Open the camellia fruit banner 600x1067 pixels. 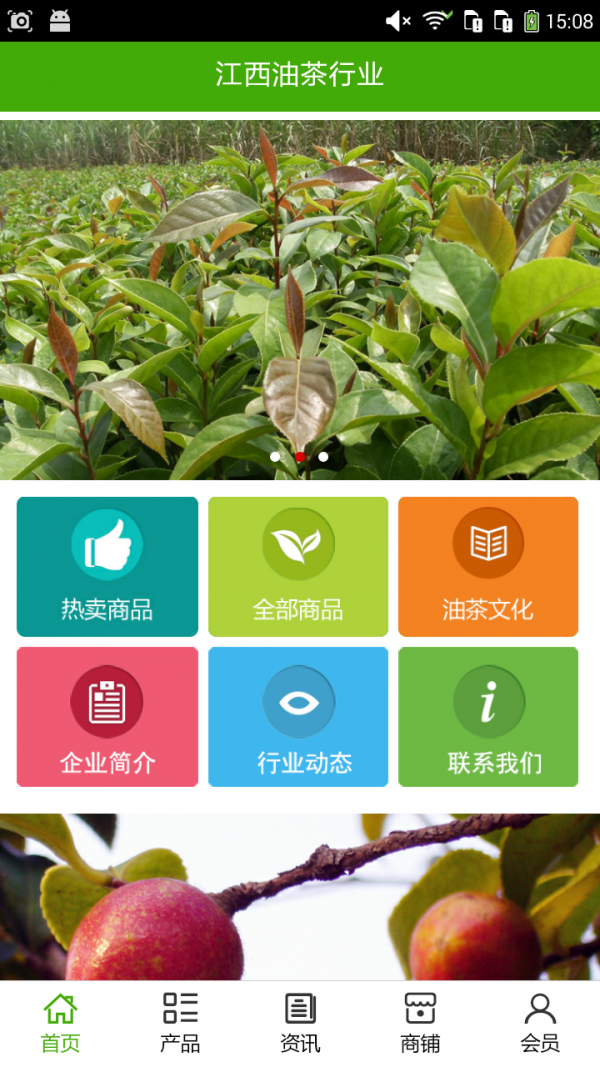click(x=300, y=897)
